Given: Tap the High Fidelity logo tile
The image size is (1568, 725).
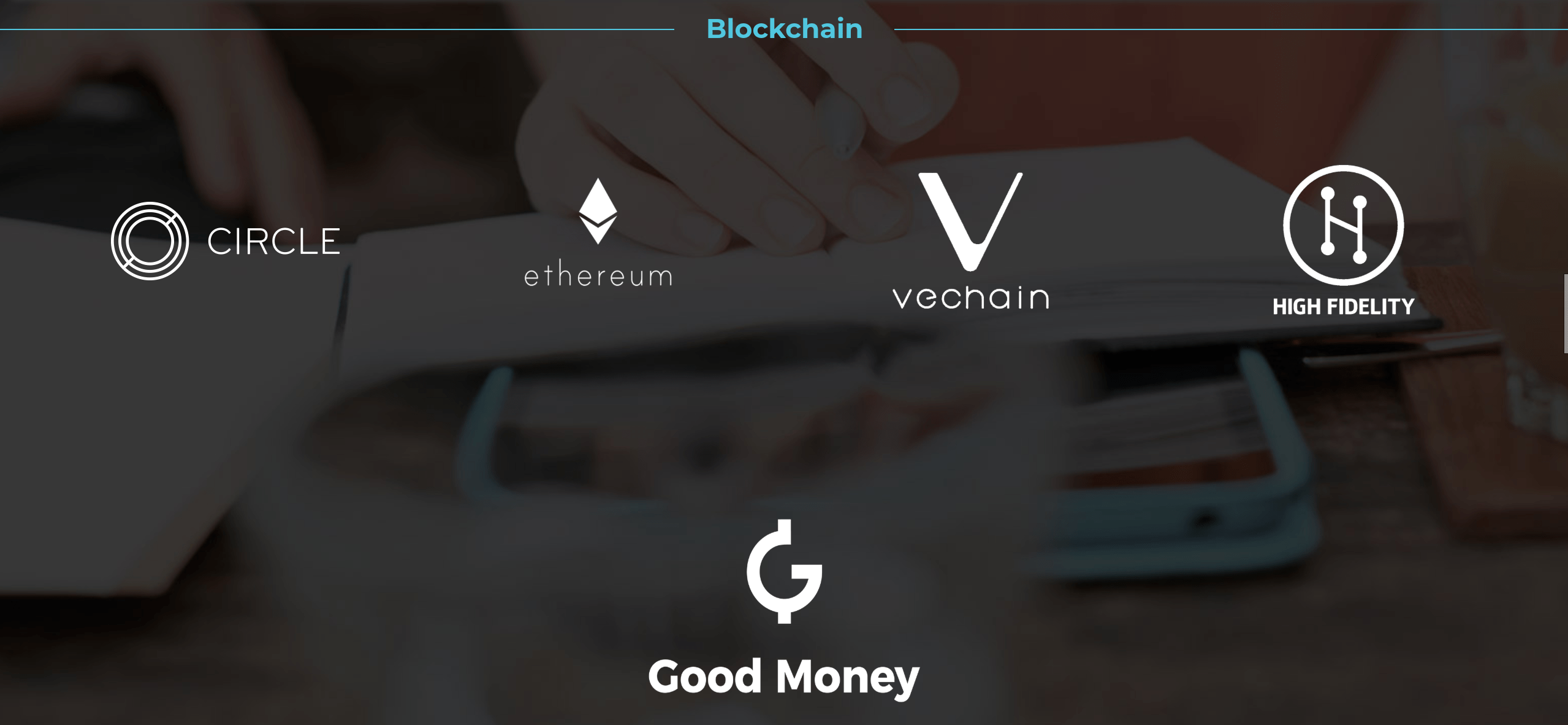Looking at the screenshot, I should pyautogui.click(x=1343, y=241).
